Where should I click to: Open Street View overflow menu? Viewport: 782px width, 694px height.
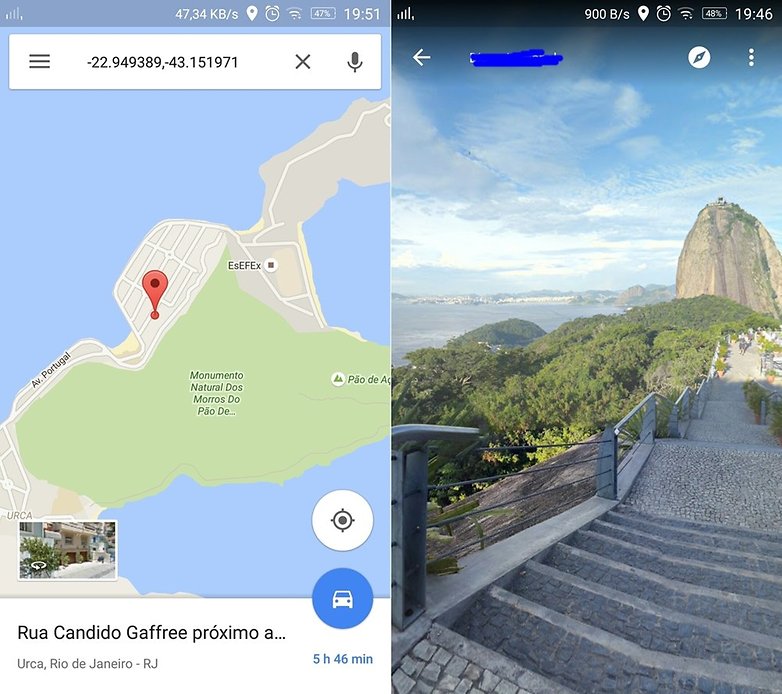click(751, 58)
